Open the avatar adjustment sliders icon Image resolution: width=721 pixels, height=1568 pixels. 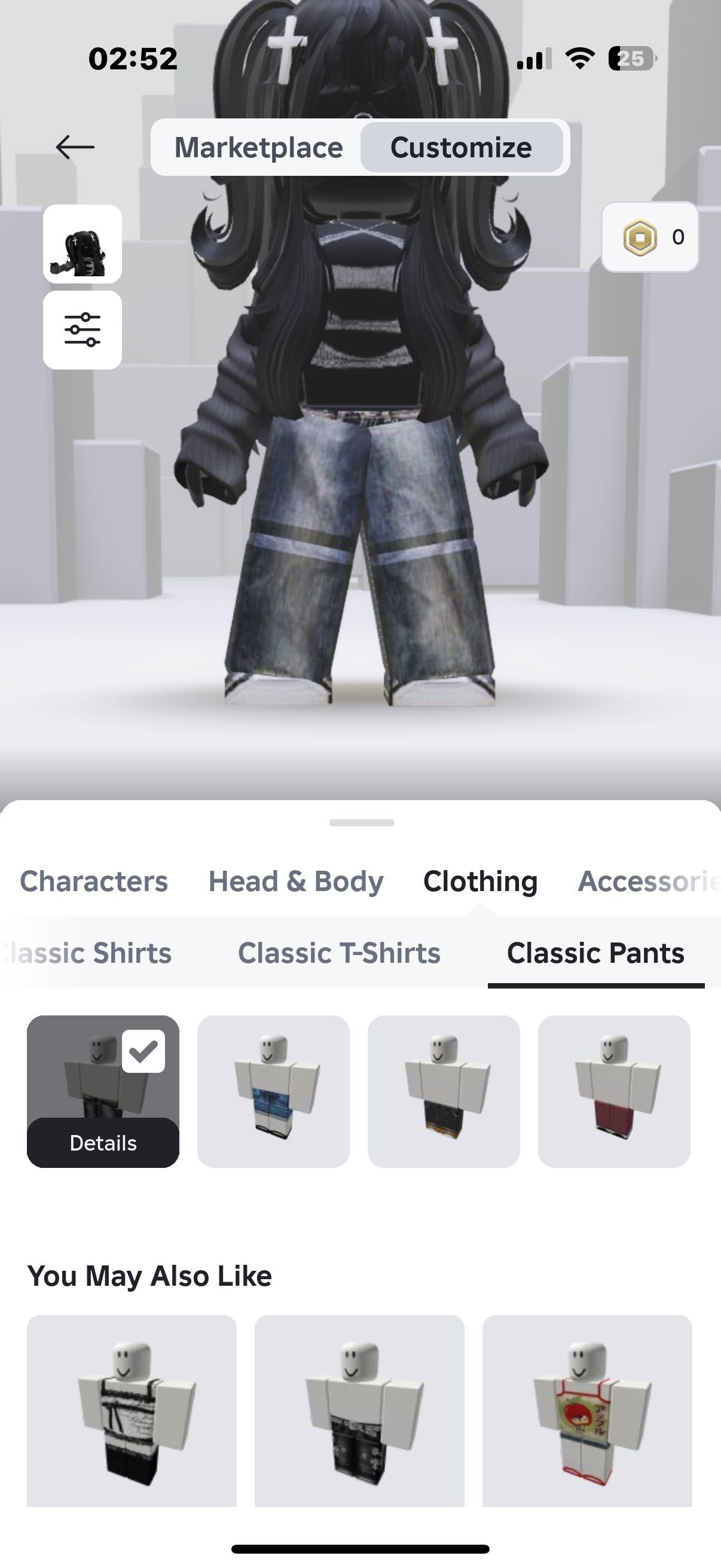tap(82, 330)
